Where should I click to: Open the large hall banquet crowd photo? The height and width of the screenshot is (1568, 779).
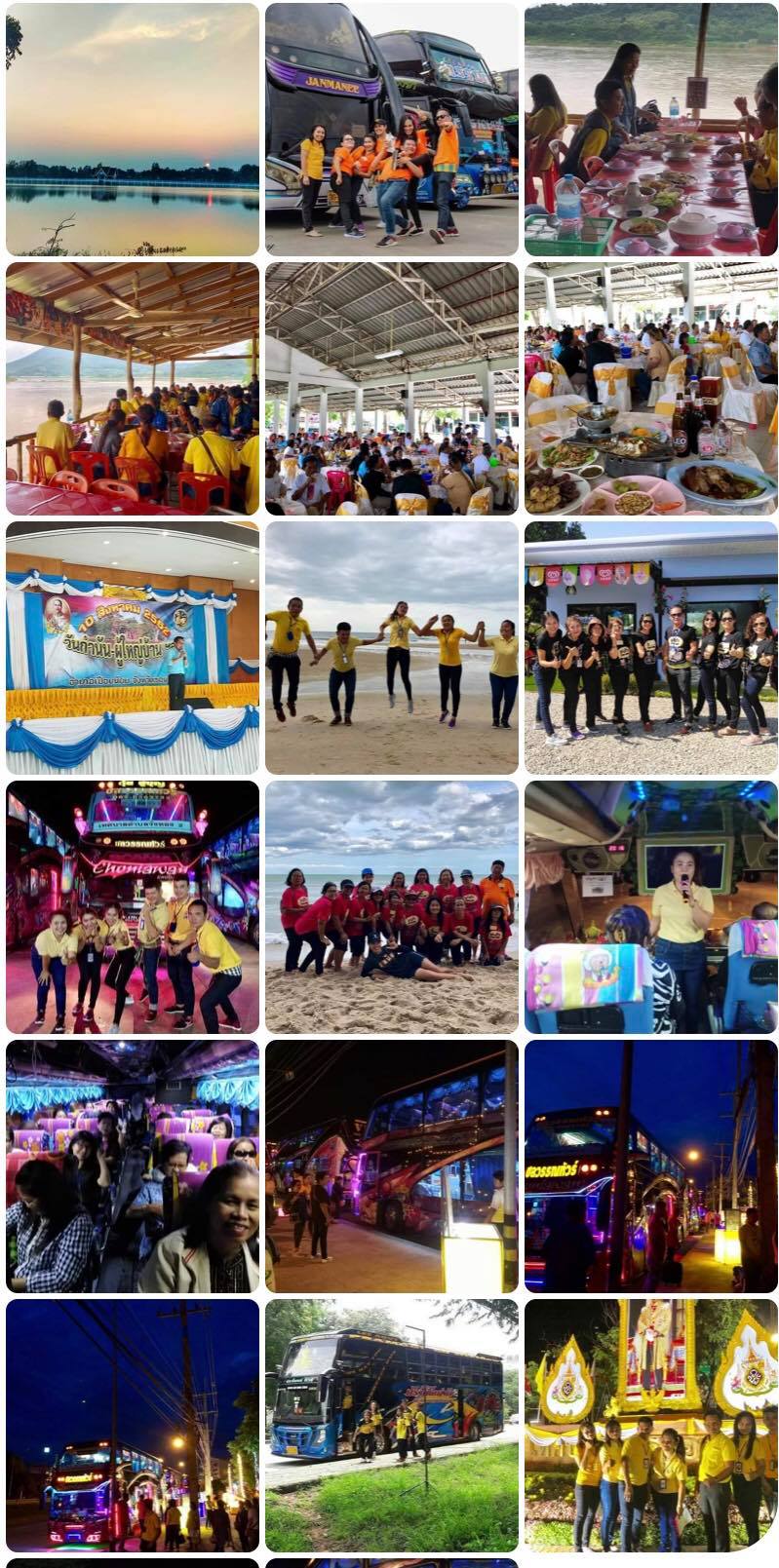(392, 388)
